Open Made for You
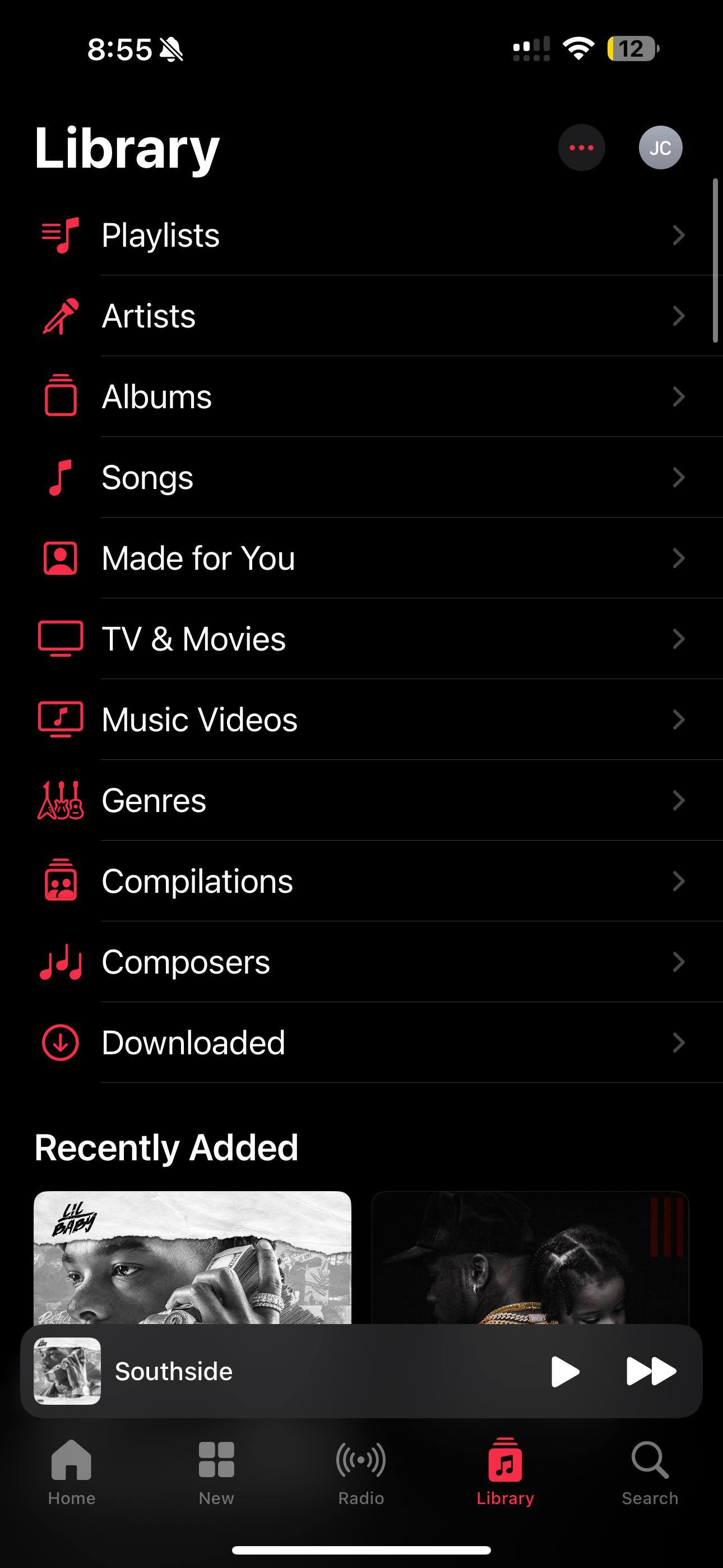 [x=361, y=558]
